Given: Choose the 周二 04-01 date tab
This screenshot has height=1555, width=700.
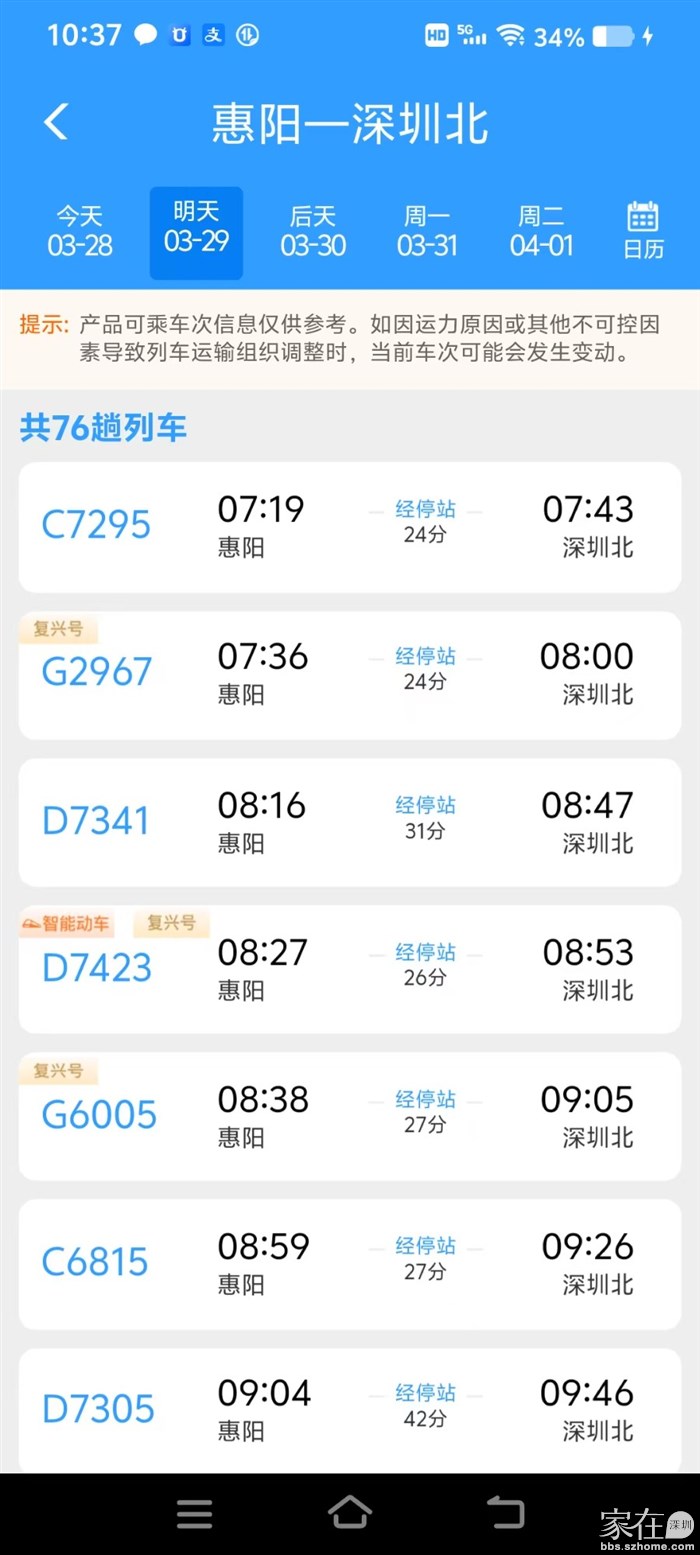Looking at the screenshot, I should (542, 232).
